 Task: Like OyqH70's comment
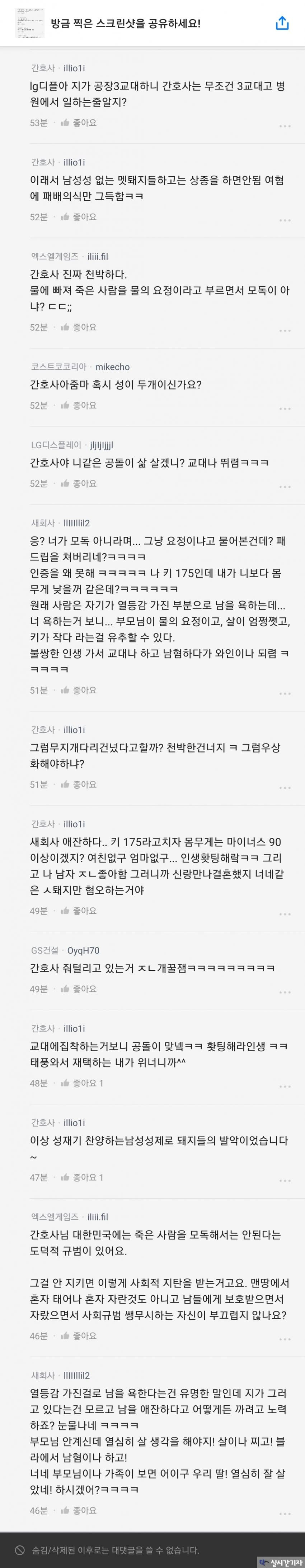(x=79, y=989)
